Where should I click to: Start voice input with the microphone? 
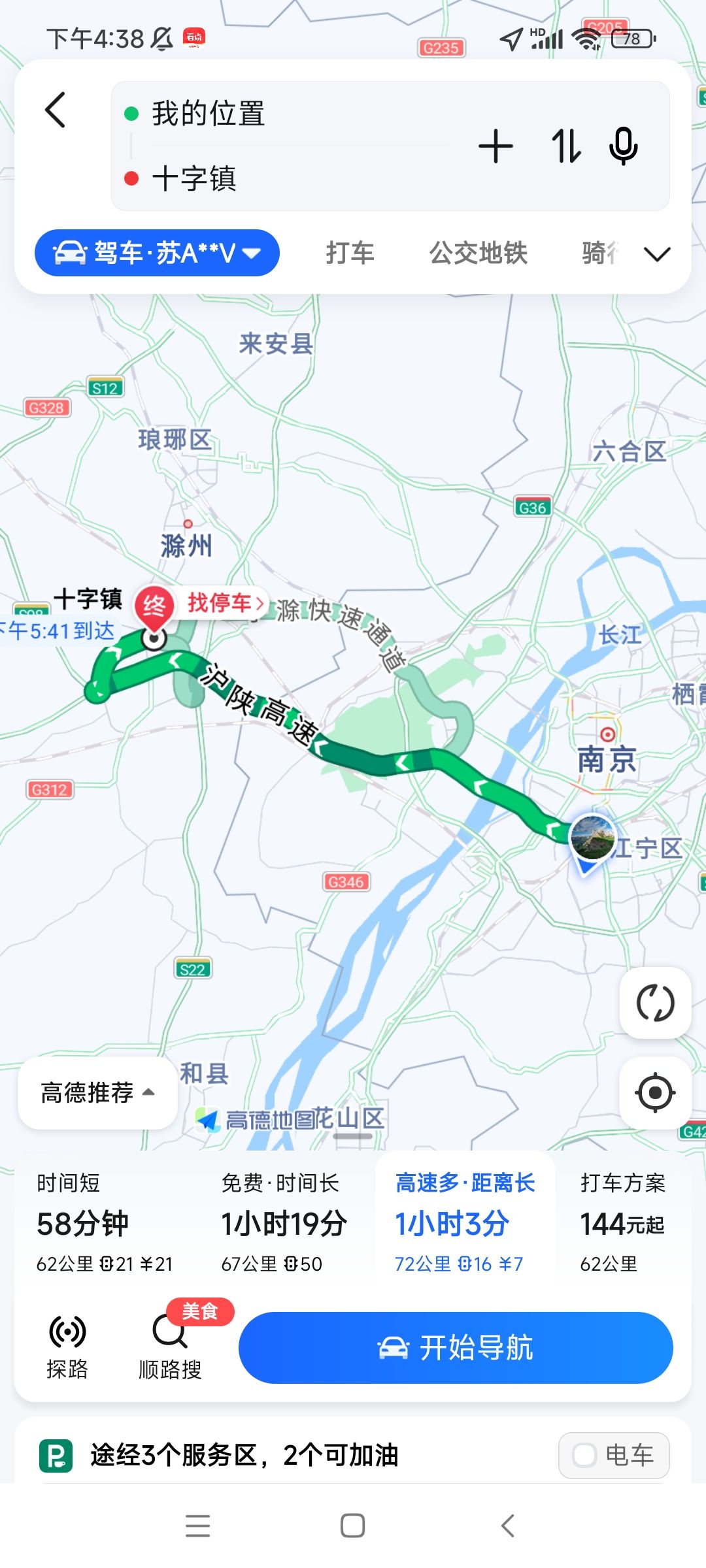point(623,146)
